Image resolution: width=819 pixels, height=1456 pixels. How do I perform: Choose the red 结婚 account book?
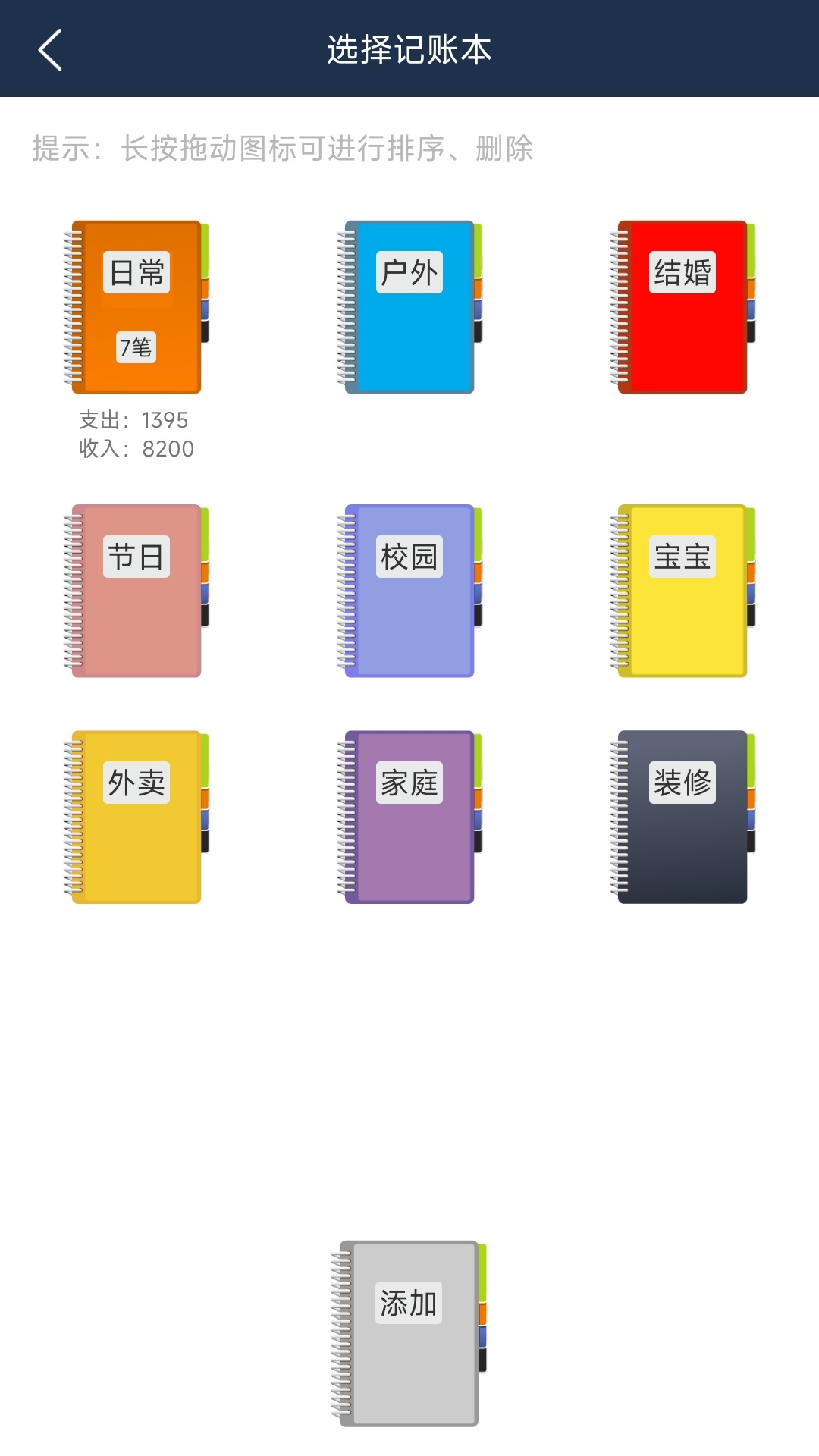point(682,307)
